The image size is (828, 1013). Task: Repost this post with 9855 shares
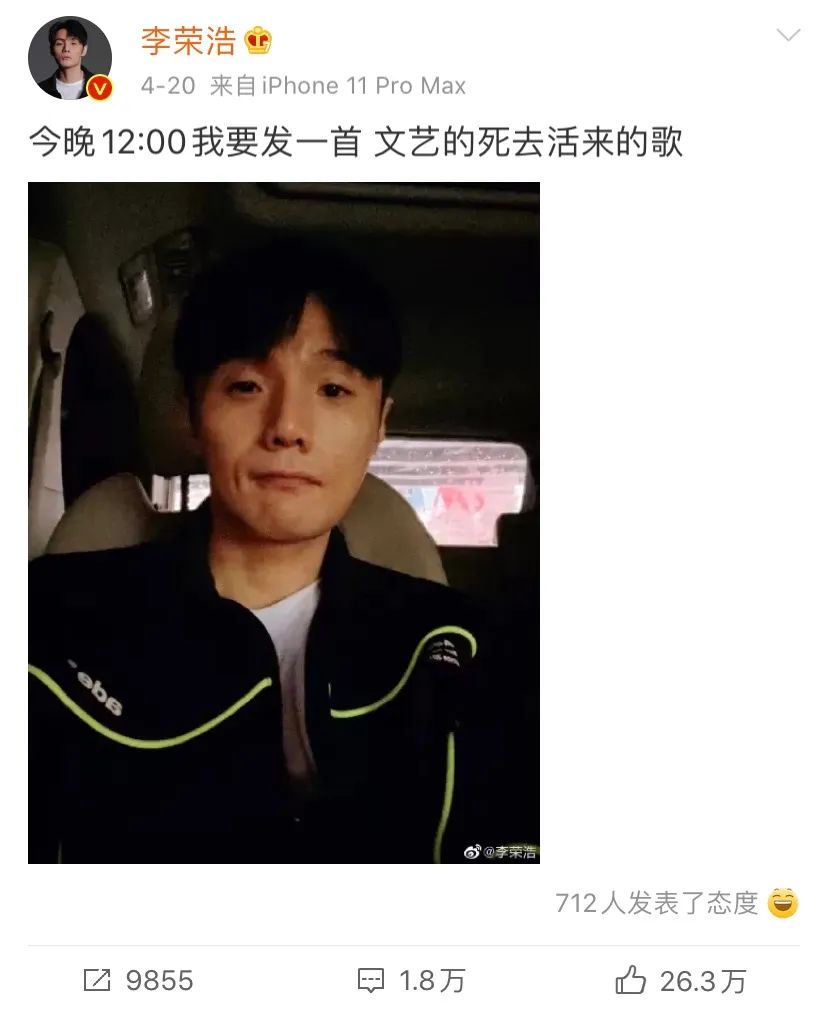(x=138, y=980)
